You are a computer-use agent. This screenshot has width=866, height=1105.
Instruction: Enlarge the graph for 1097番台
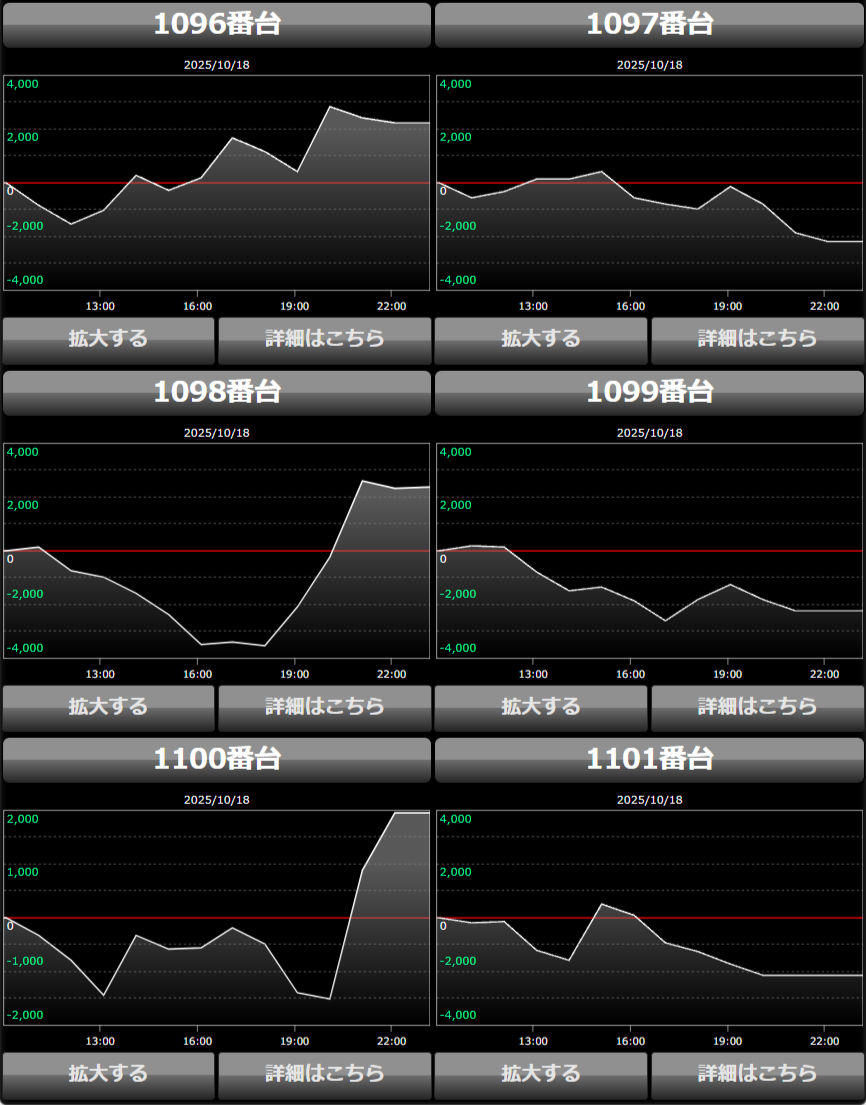point(541,340)
